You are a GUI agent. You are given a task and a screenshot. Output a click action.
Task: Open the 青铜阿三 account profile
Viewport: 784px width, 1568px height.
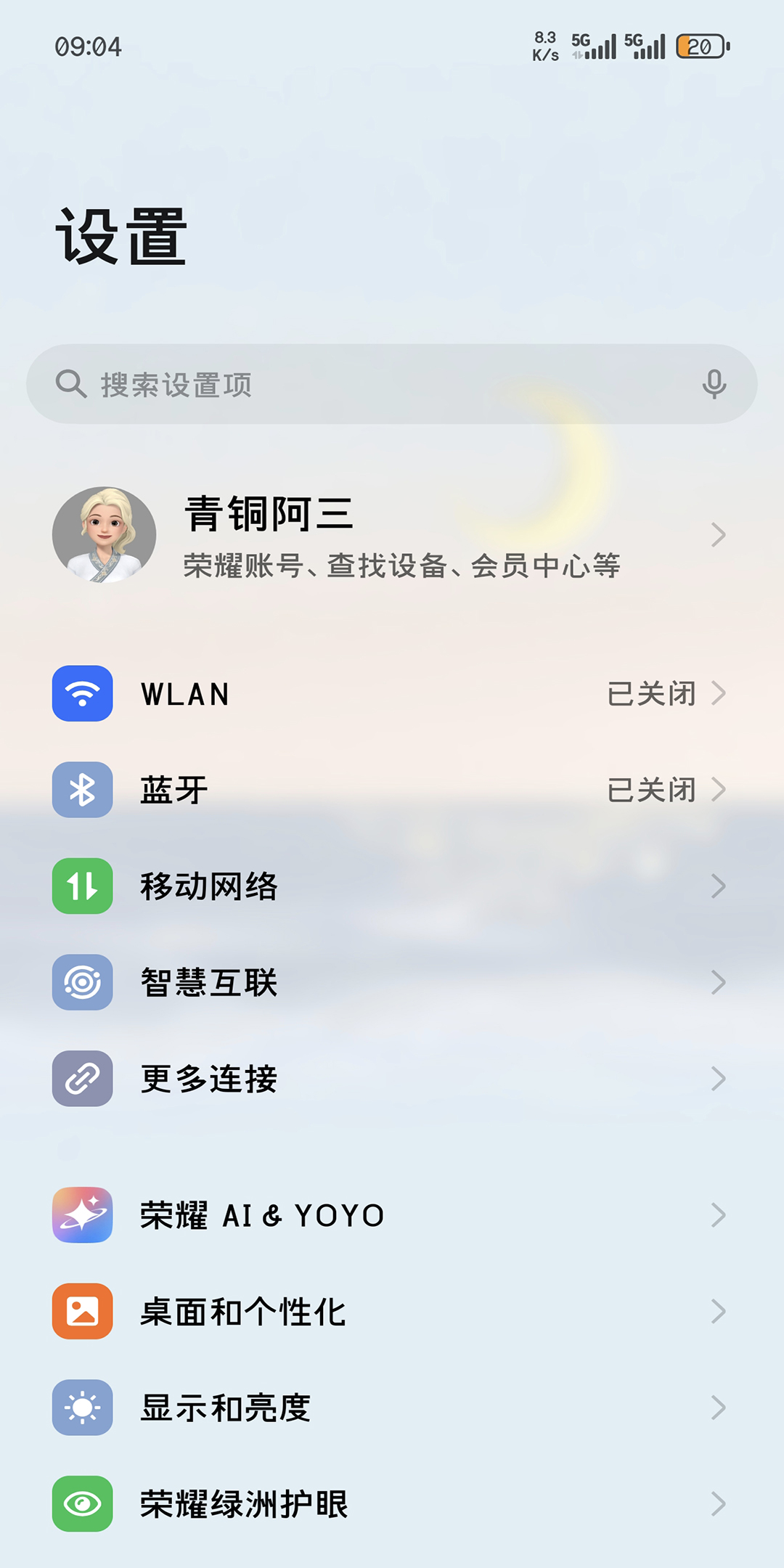click(392, 535)
